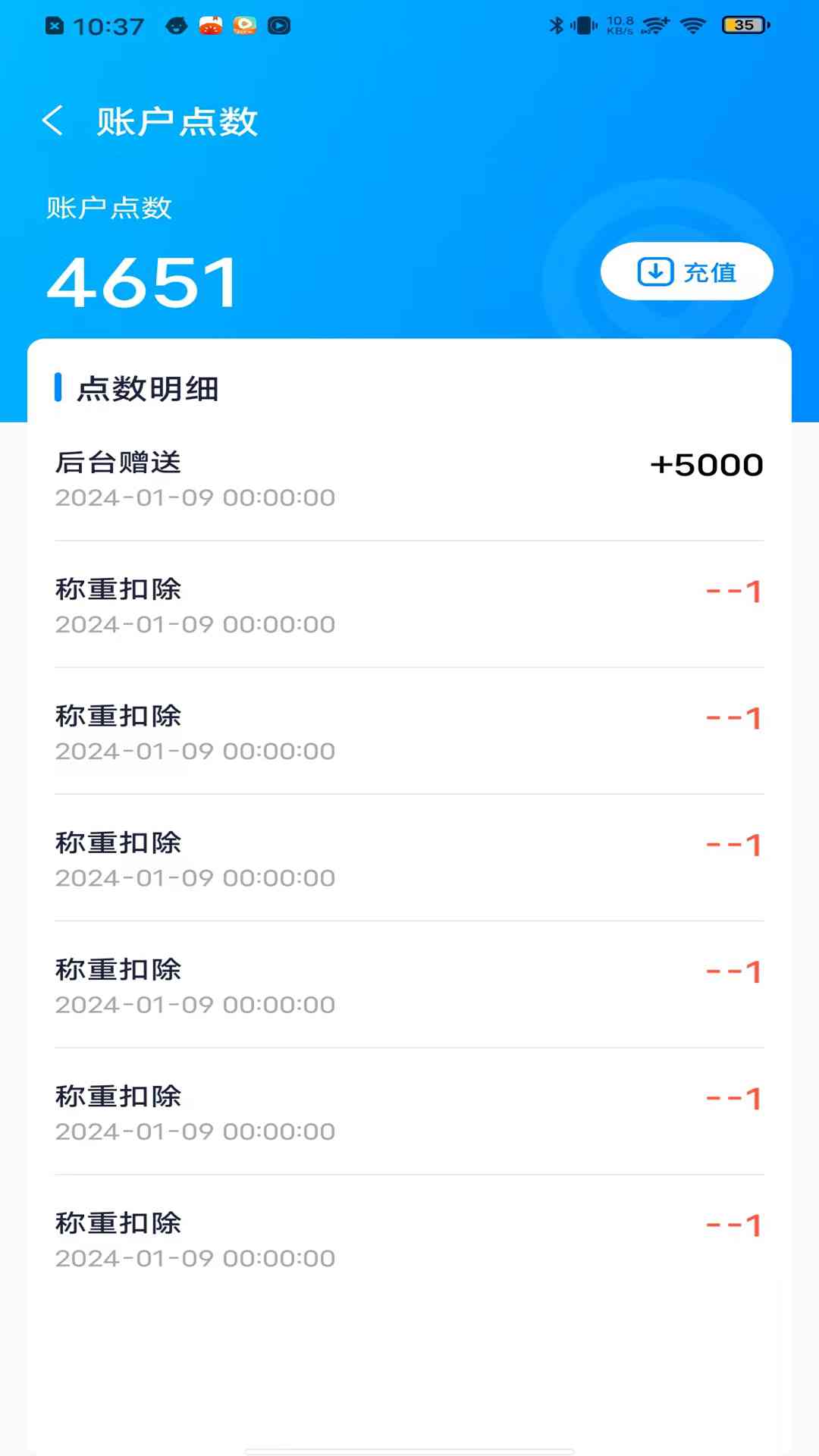Viewport: 819px width, 1456px height.
Task: Tap the battery indicator showing 35
Action: click(744, 25)
